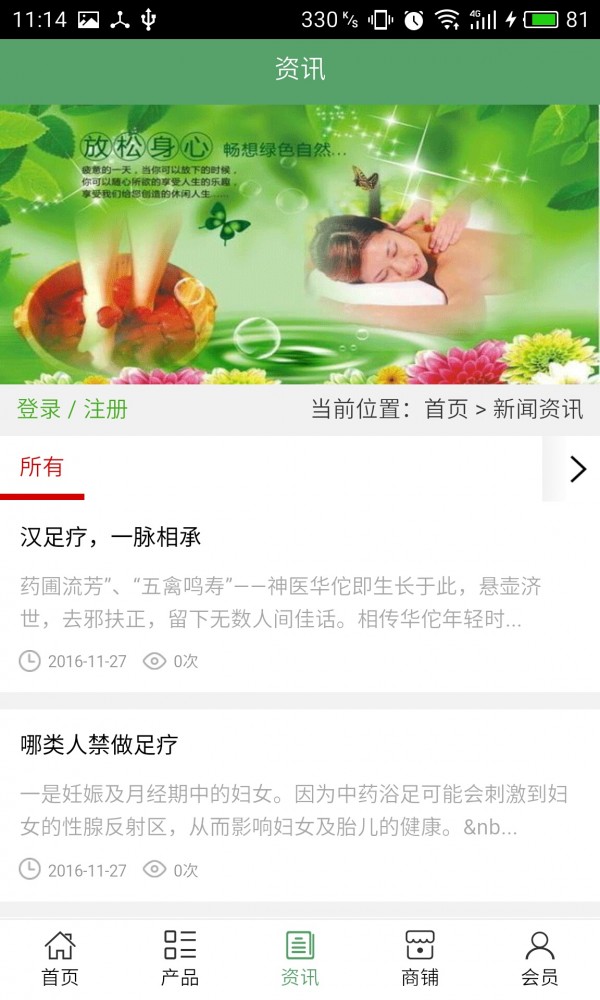Viewport: 600px width, 1000px height.
Task: Expand more categories with the right arrow
Action: point(577,469)
